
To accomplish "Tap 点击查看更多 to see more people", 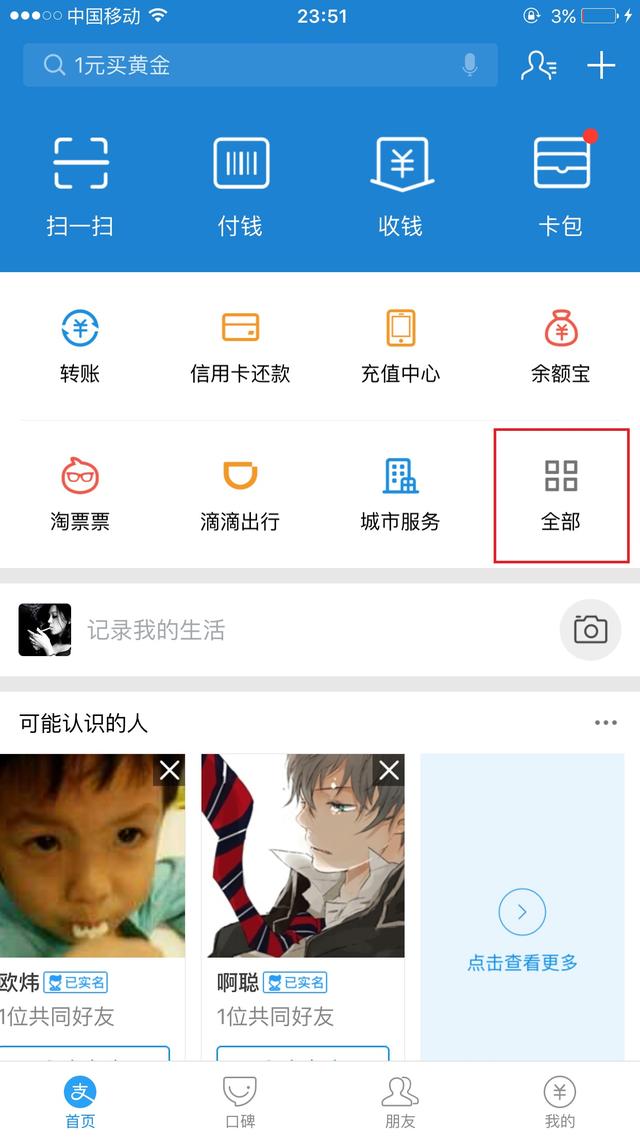I will point(522,930).
